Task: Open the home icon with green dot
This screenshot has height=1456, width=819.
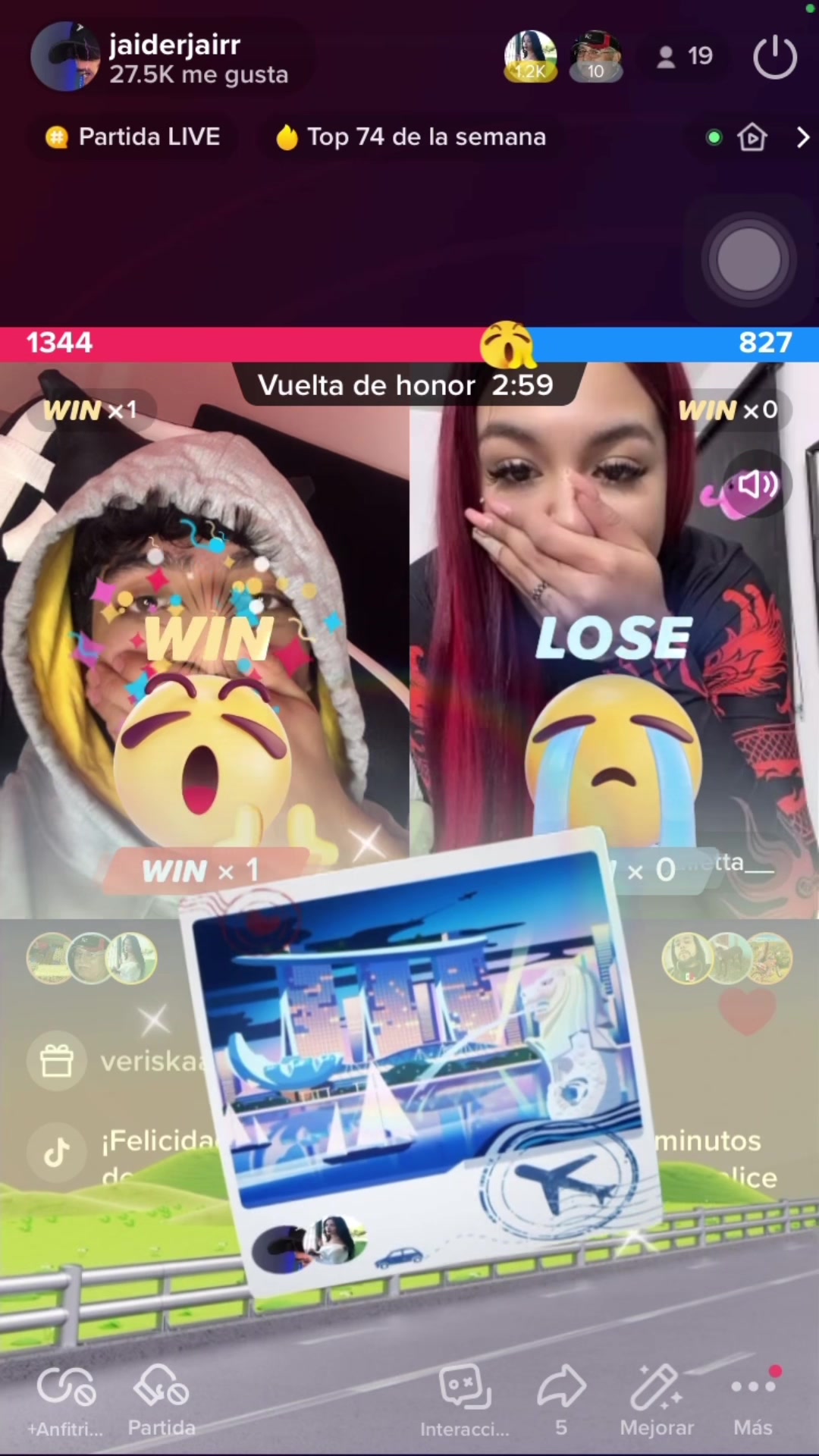Action: [751, 137]
